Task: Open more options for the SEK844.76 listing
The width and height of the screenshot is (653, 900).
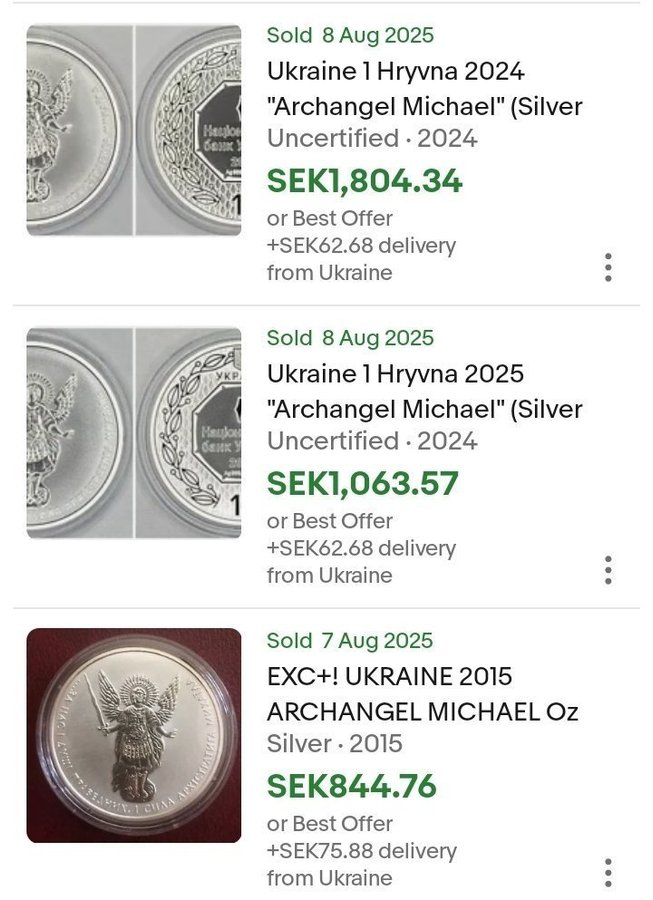Action: click(x=608, y=872)
